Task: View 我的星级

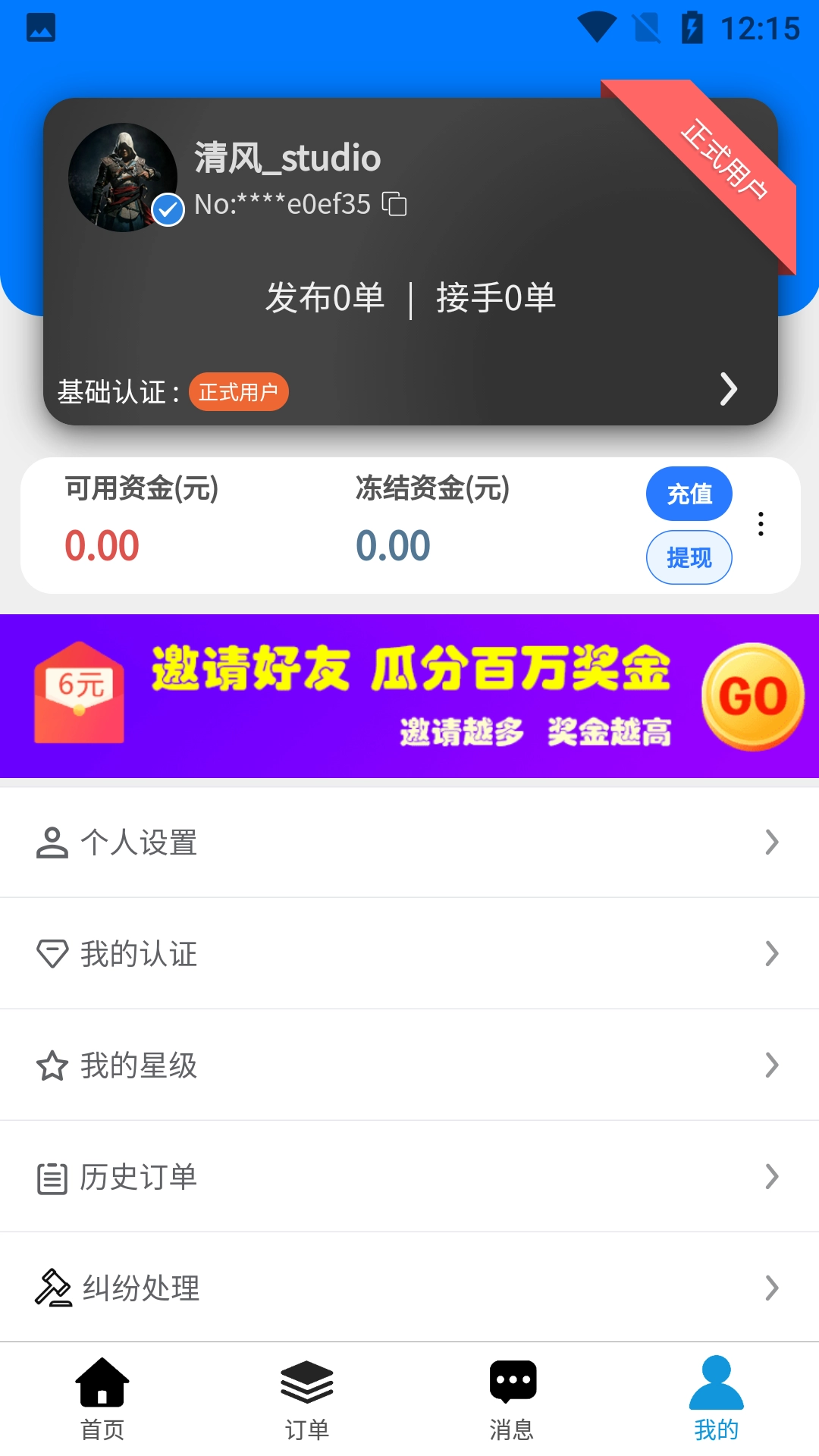Action: pyautogui.click(x=409, y=1065)
